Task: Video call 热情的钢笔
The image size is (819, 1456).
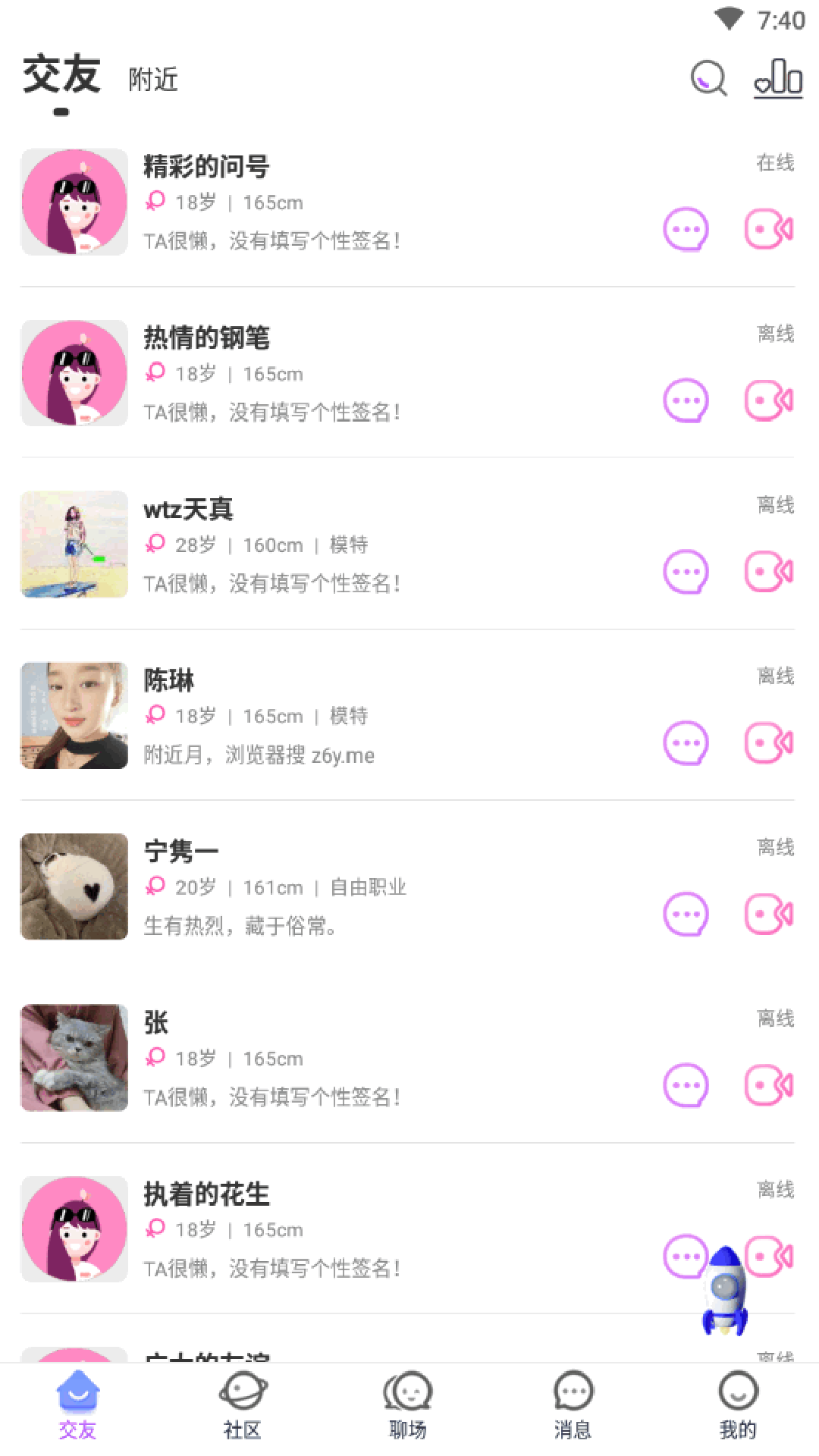Action: 769,400
